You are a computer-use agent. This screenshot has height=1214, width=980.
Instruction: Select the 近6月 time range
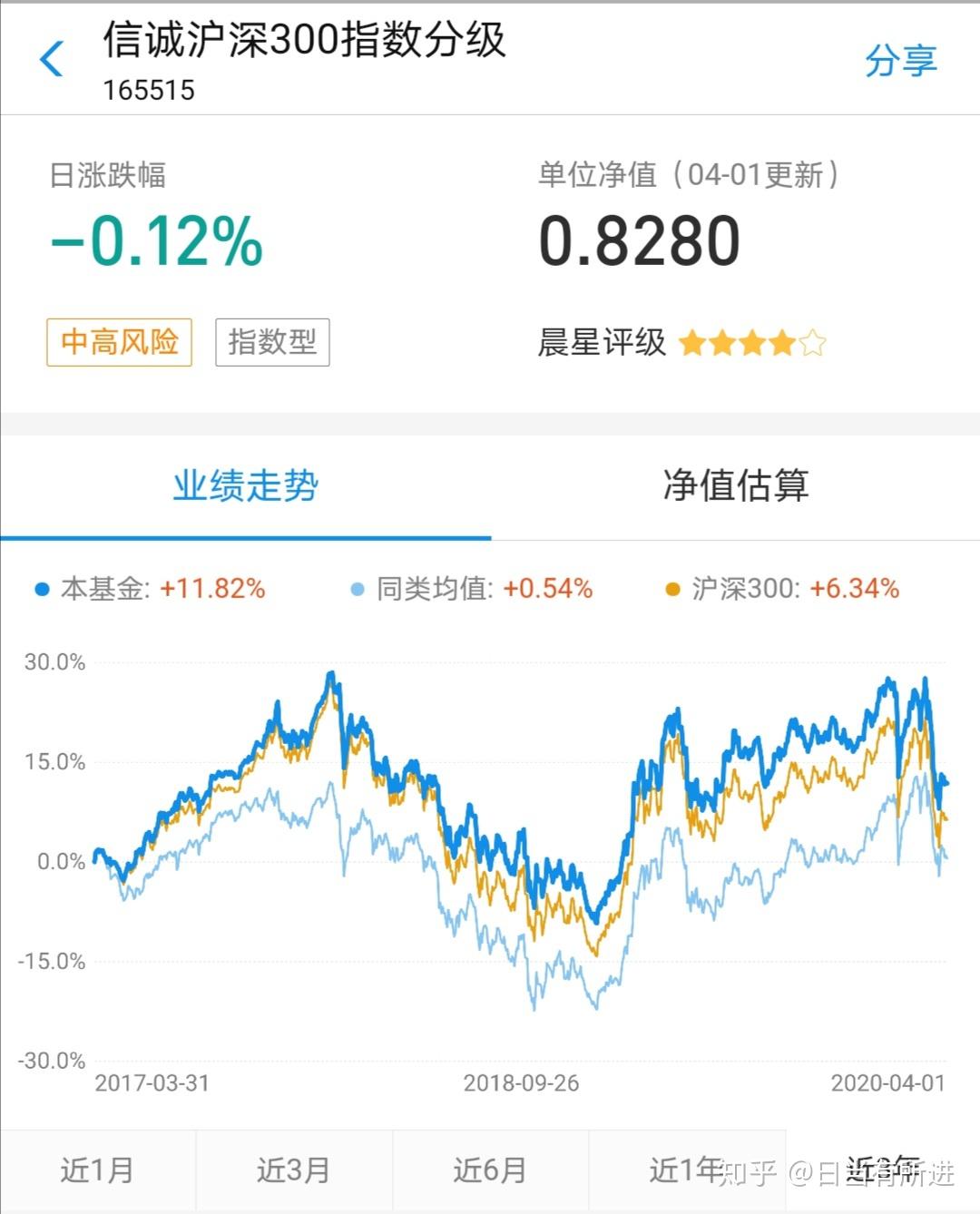point(490,1170)
